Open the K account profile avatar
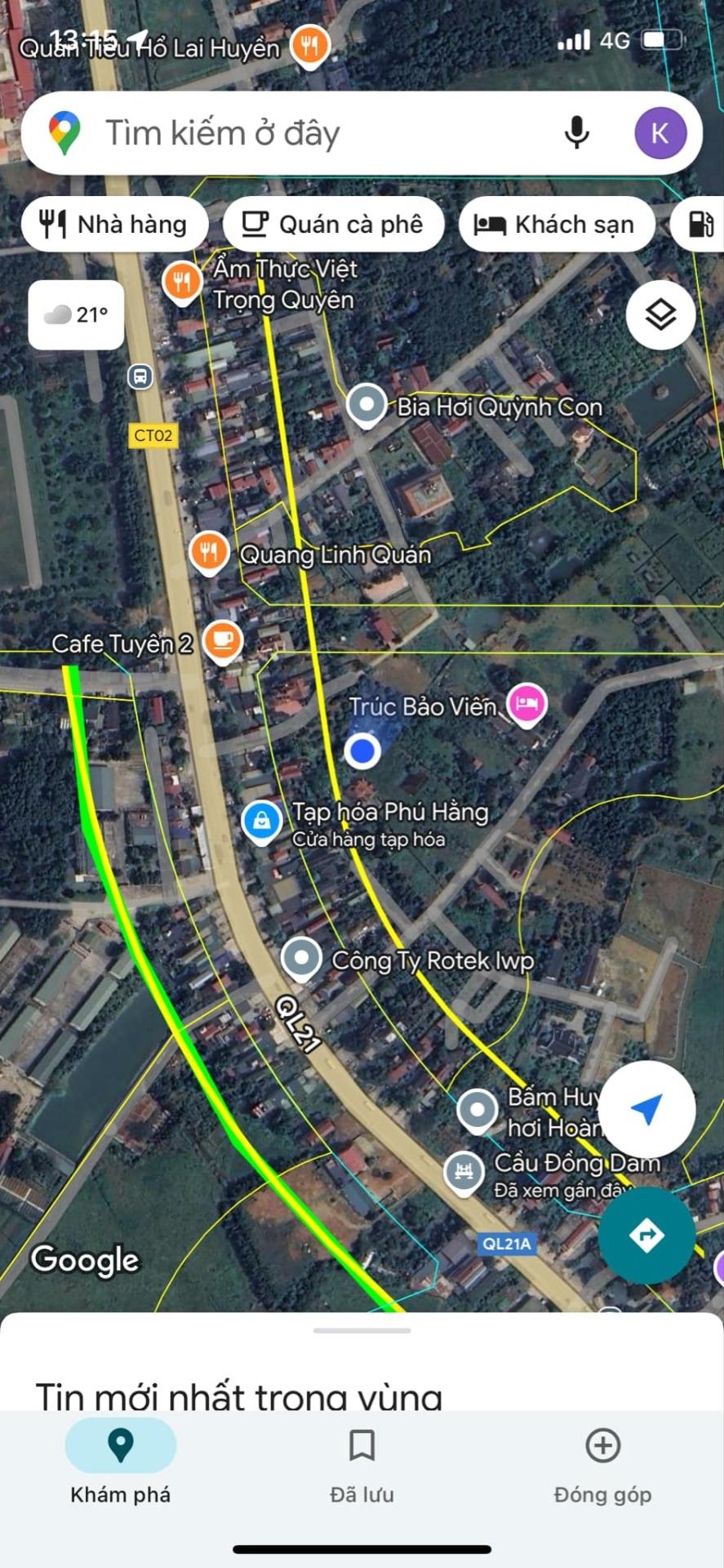Image resolution: width=724 pixels, height=1568 pixels. [660, 133]
